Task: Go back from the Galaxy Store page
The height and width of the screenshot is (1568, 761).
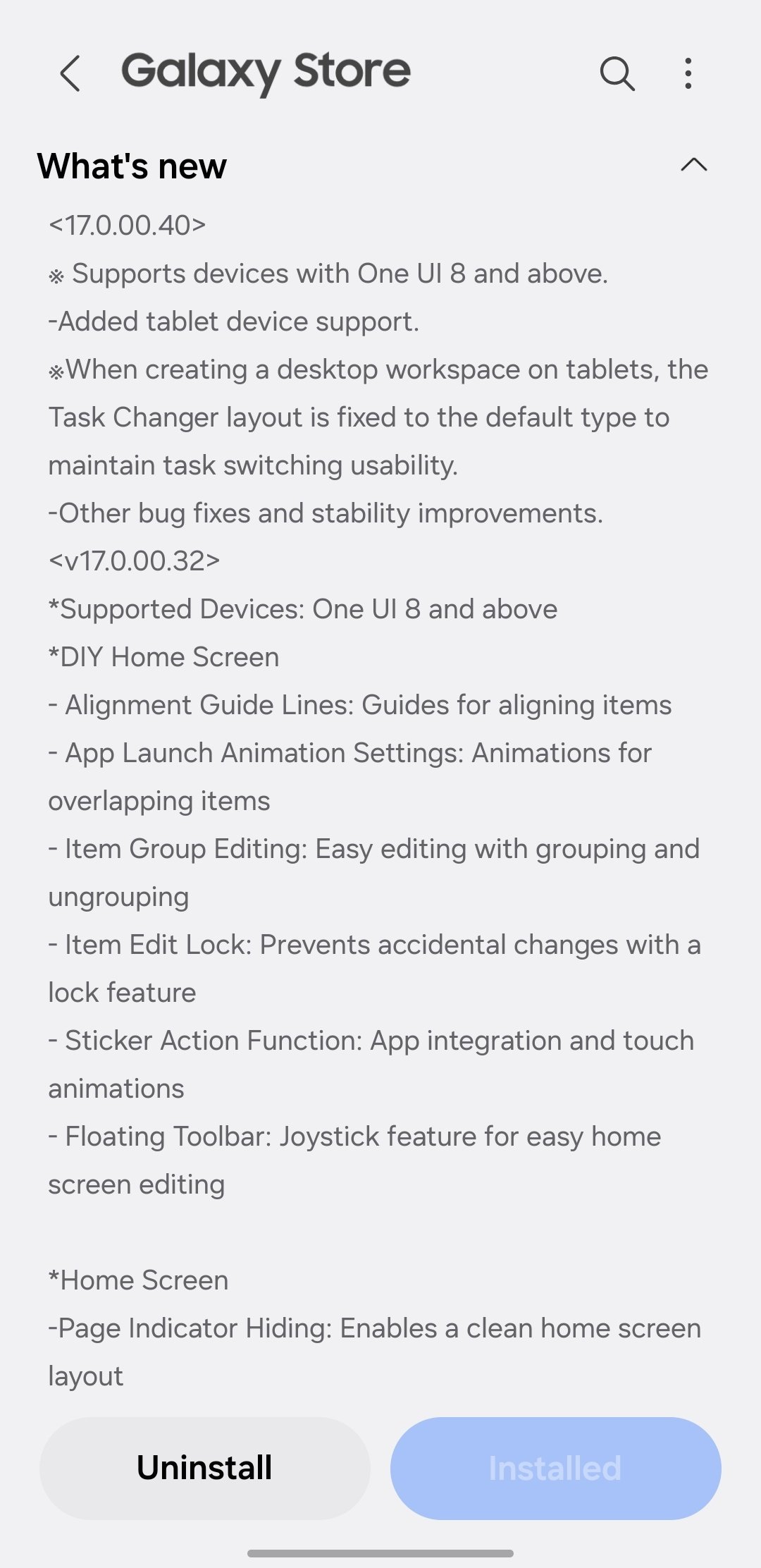Action: point(70,73)
